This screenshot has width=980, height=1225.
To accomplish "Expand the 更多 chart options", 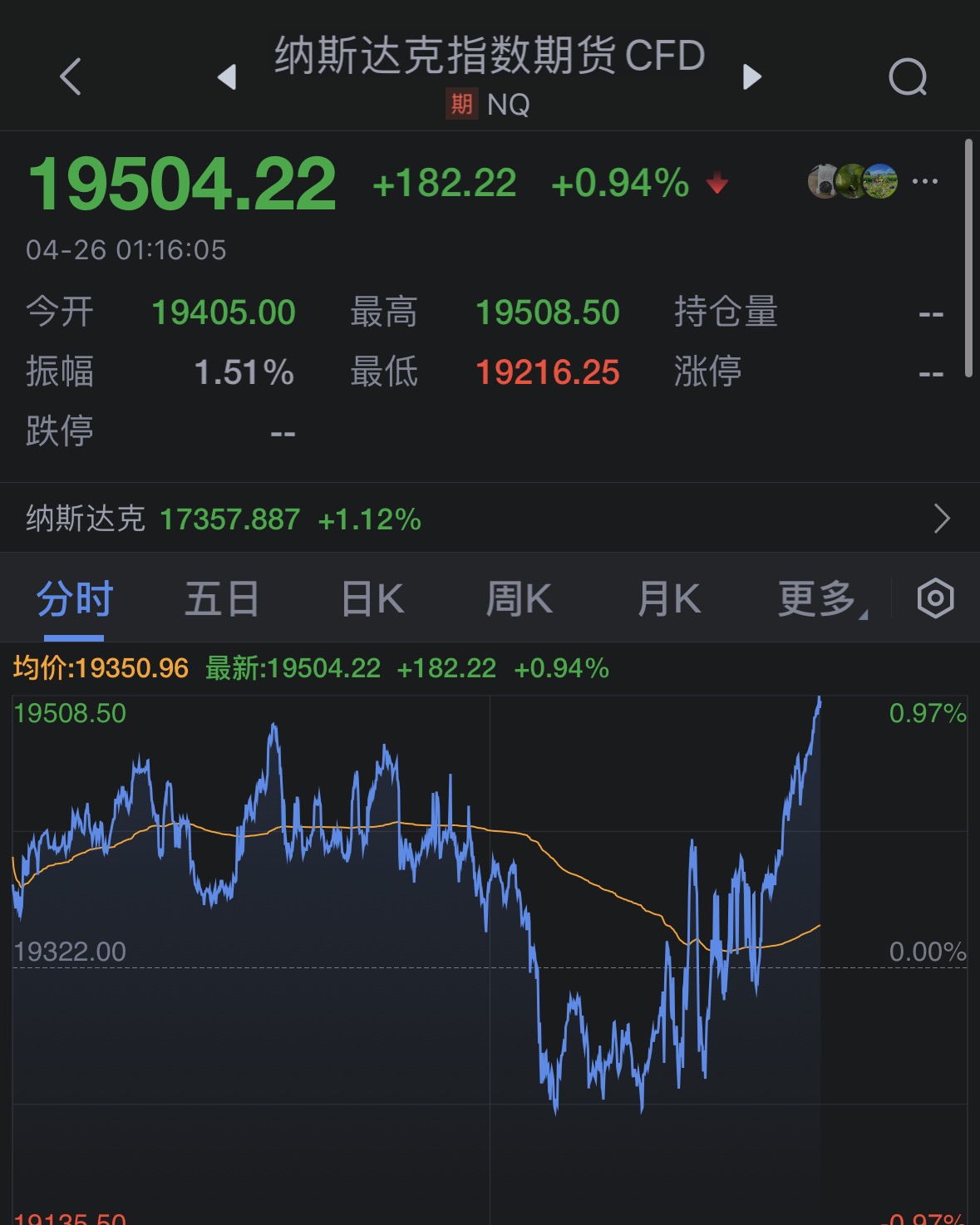I will click(x=820, y=599).
